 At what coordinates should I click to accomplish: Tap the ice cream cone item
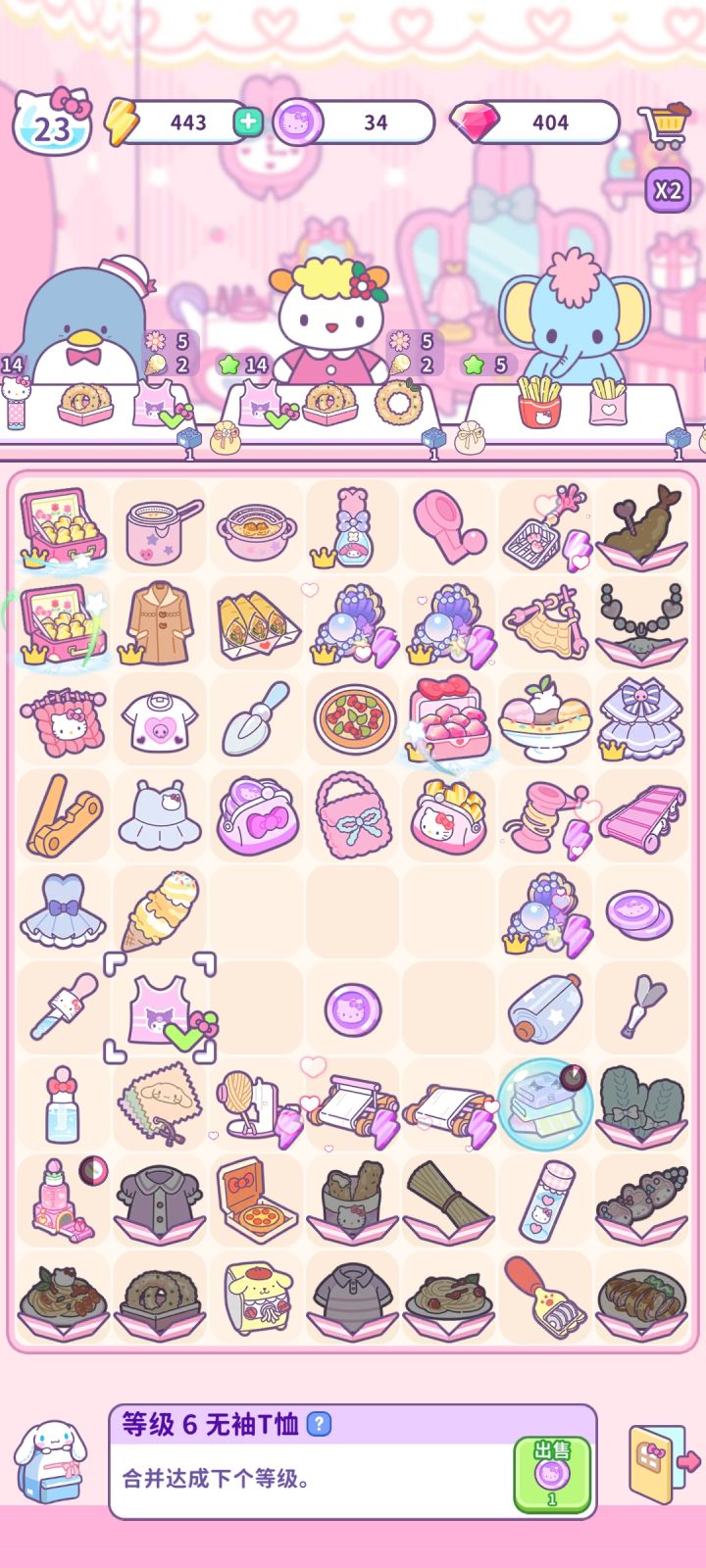tap(160, 911)
